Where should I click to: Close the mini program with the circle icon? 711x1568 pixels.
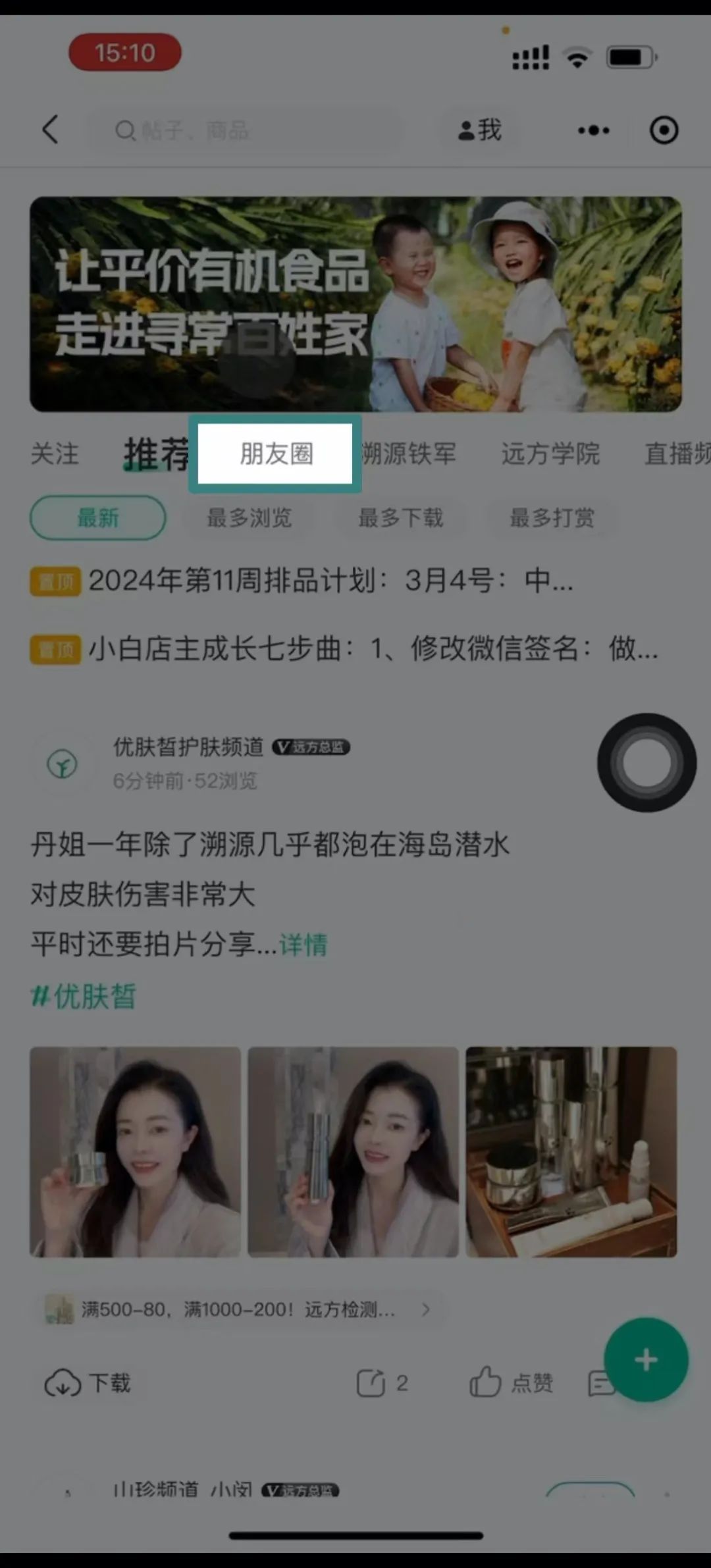[x=664, y=130]
